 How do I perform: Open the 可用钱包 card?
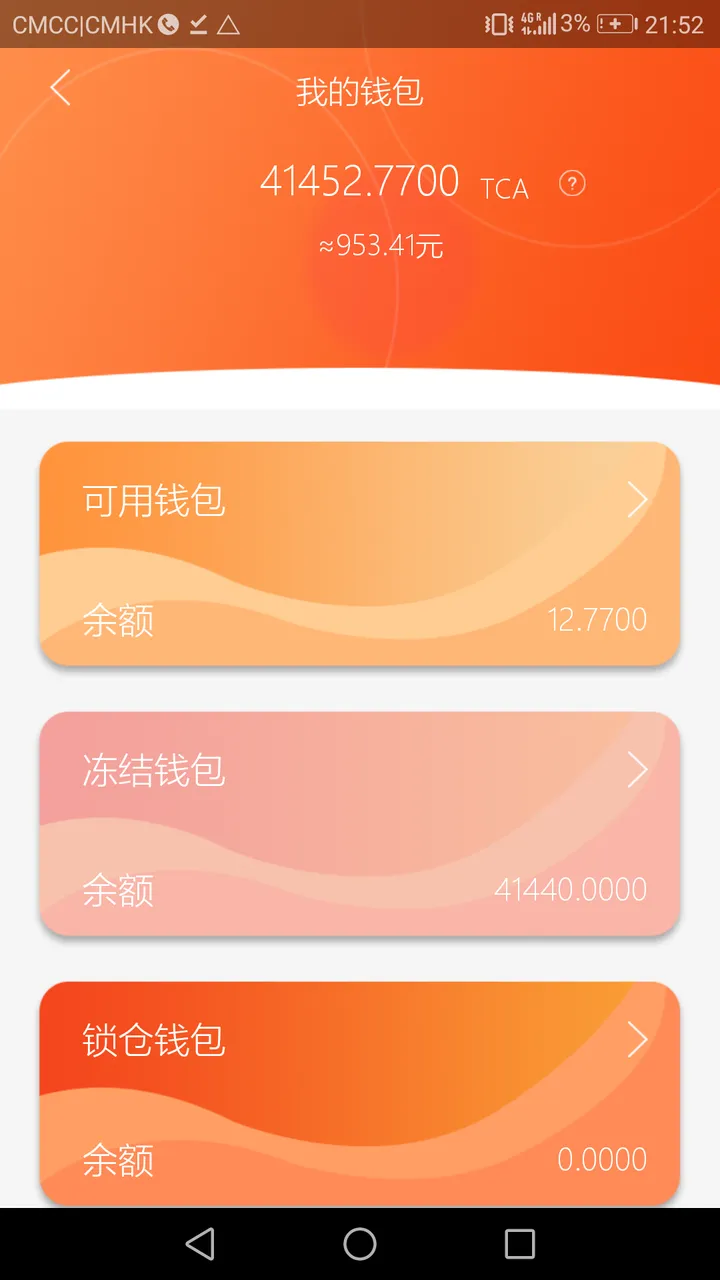[360, 553]
